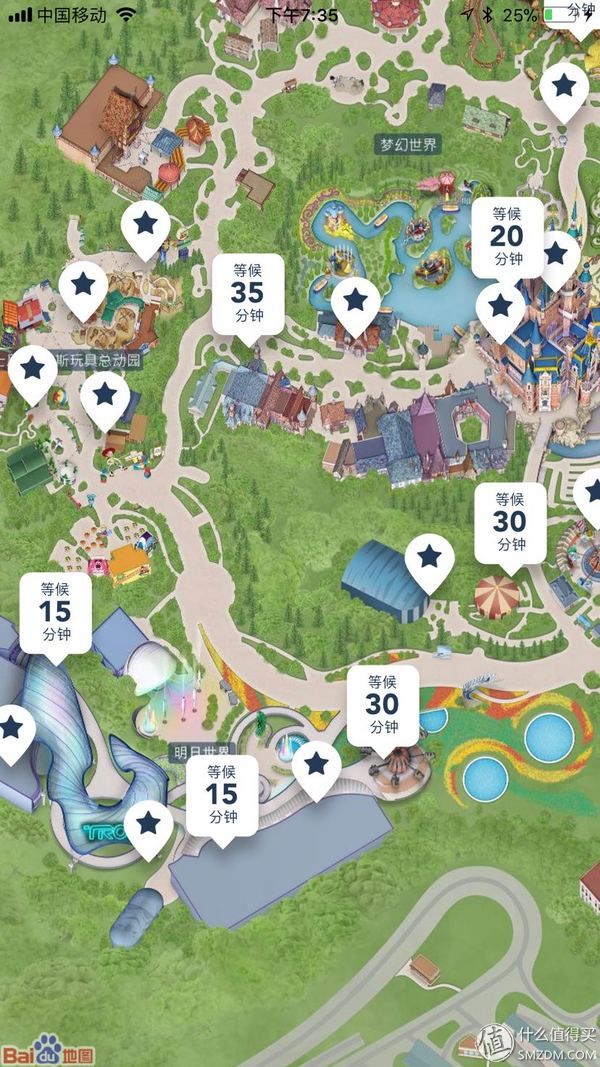Open star pin beside the TRON sign
Image resolution: width=600 pixels, height=1067 pixels.
pos(150,824)
